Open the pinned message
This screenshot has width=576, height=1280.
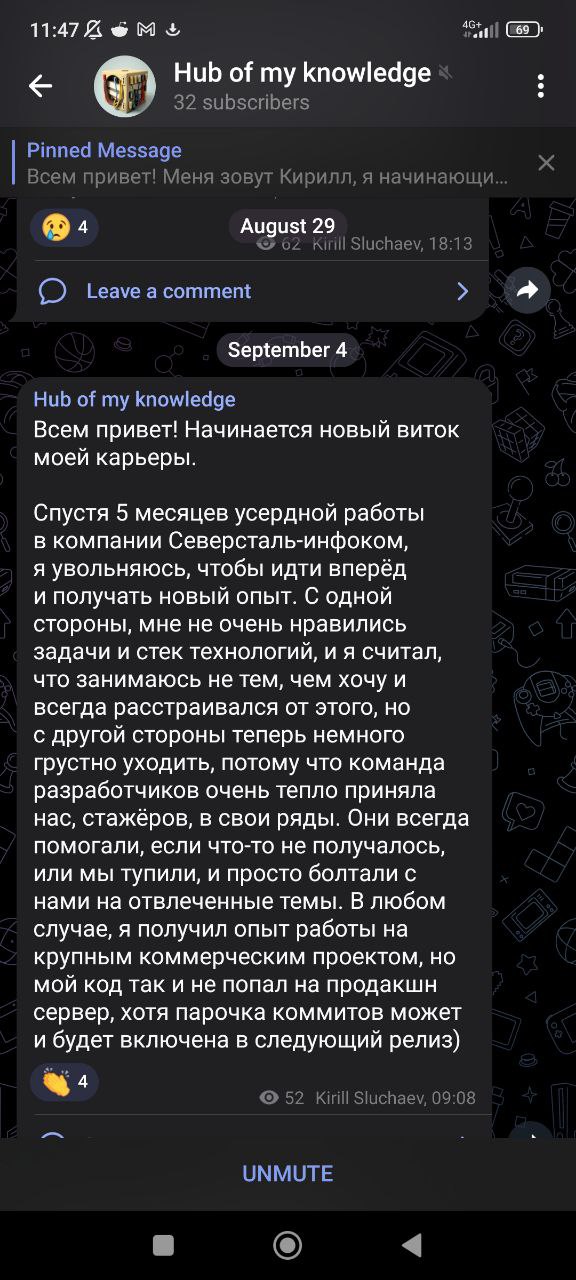tap(268, 163)
